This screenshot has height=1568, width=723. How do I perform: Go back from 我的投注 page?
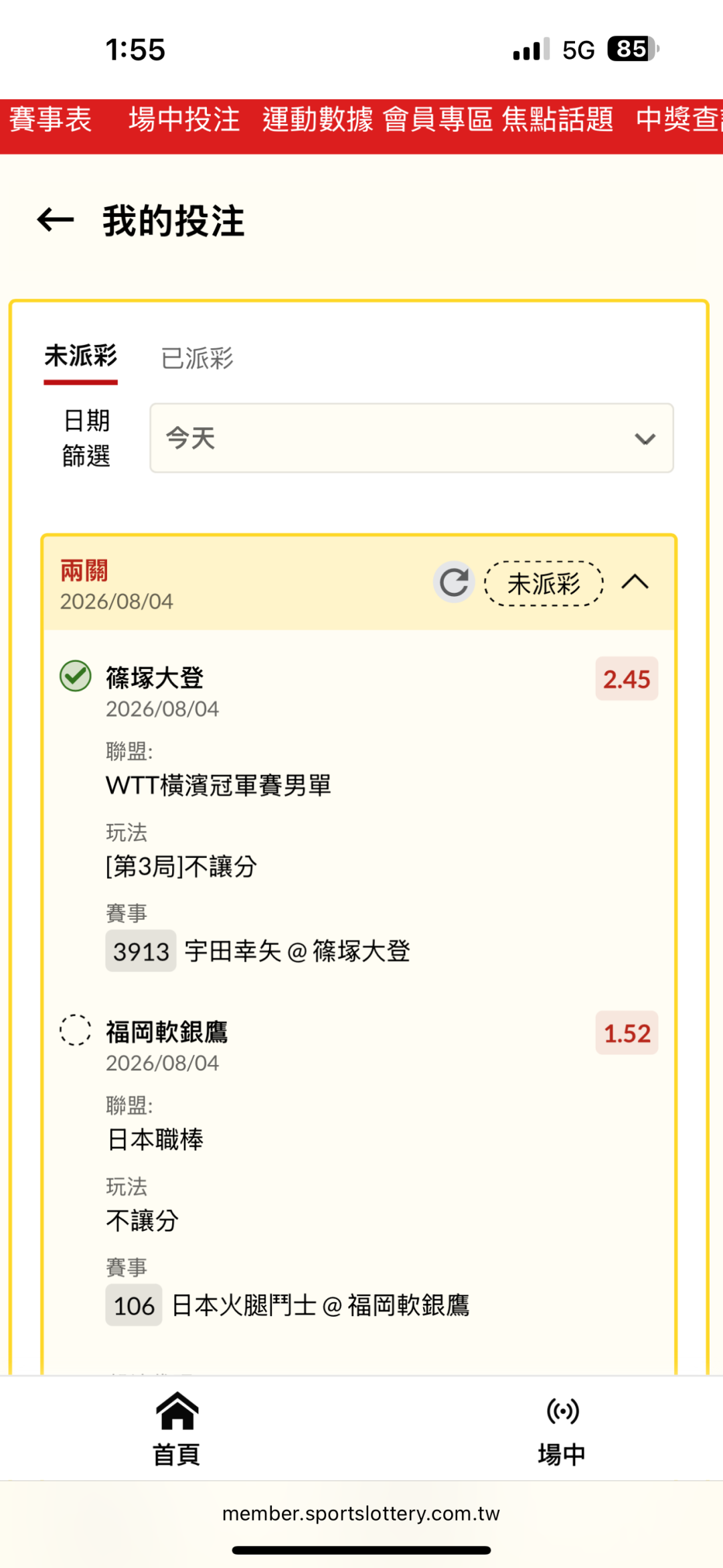[56, 220]
